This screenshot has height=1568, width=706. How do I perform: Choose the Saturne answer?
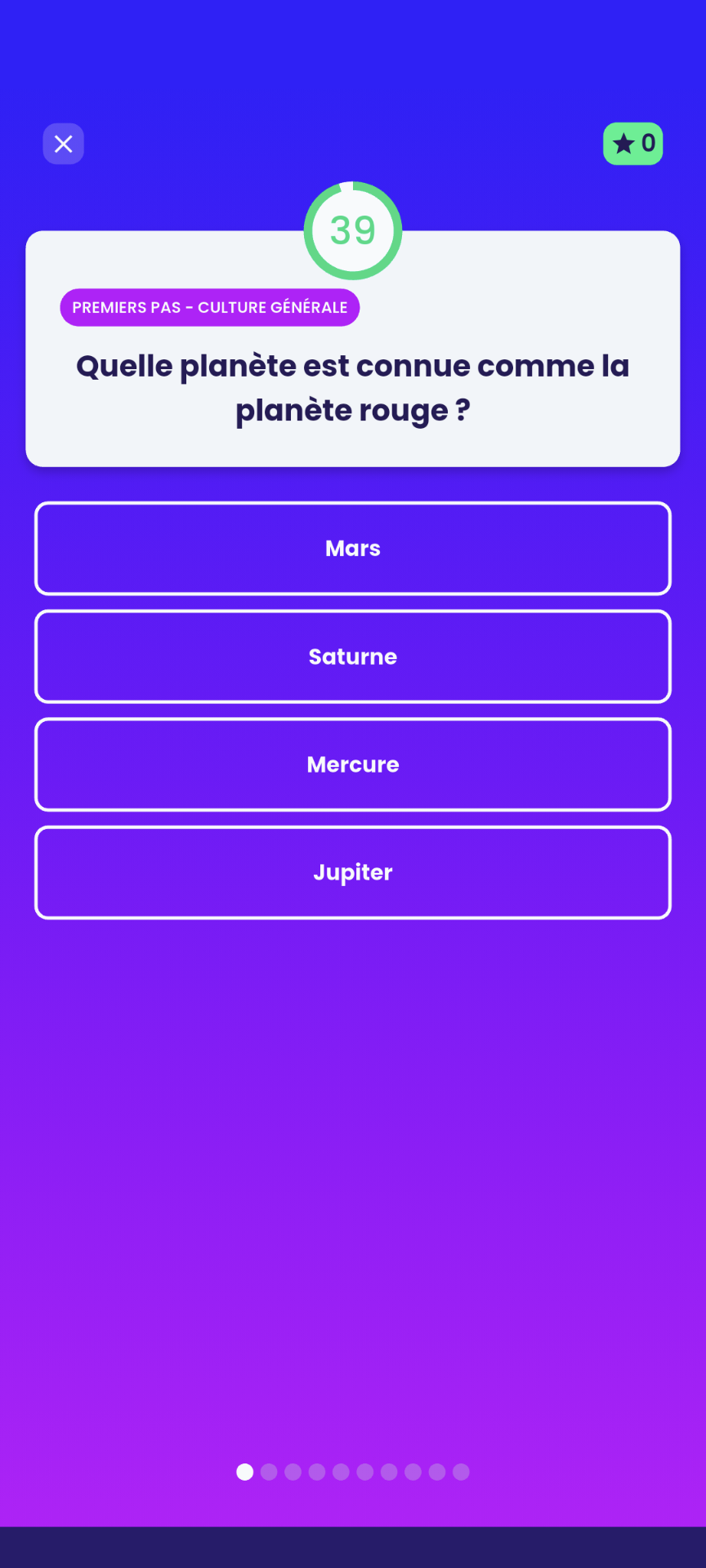353,657
